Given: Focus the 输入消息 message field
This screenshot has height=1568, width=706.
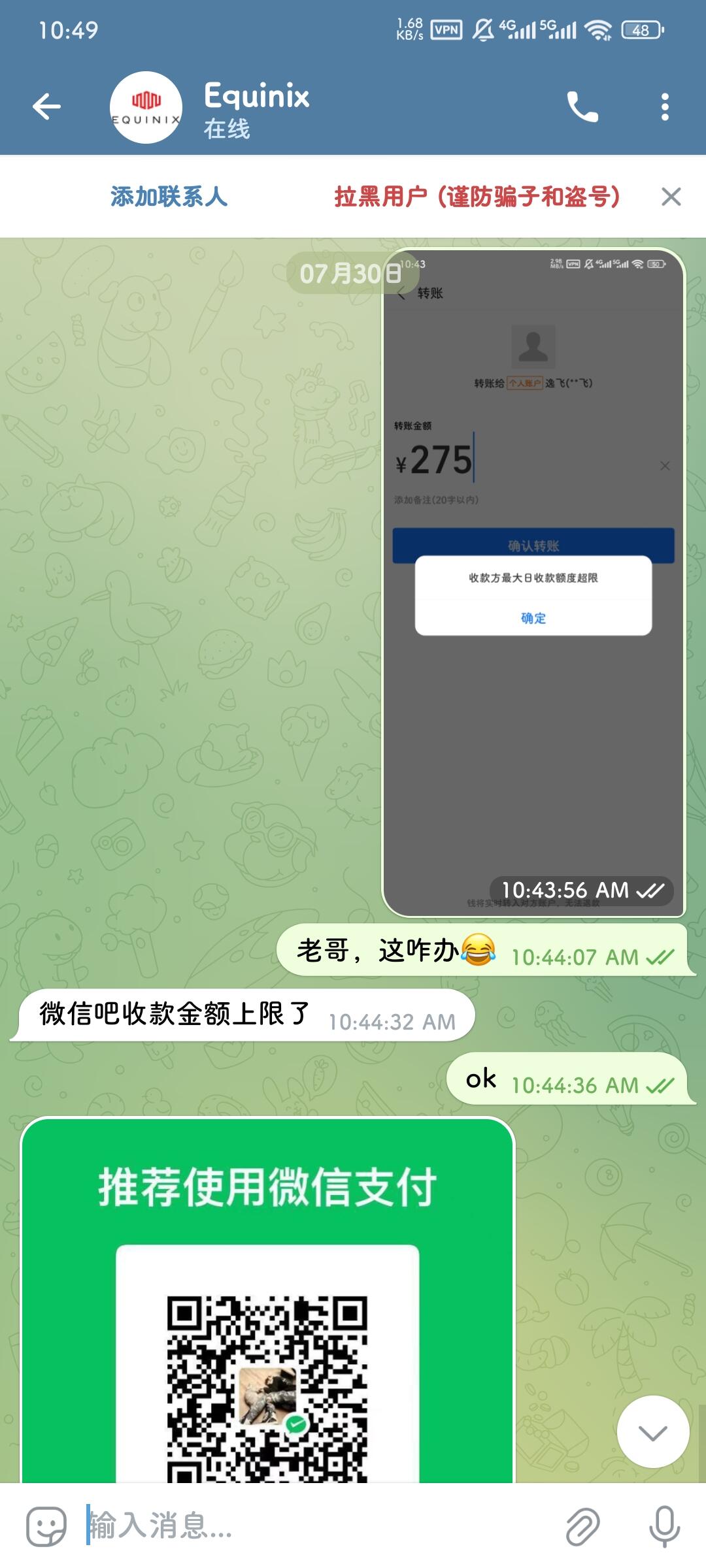Looking at the screenshot, I should 314,1526.
